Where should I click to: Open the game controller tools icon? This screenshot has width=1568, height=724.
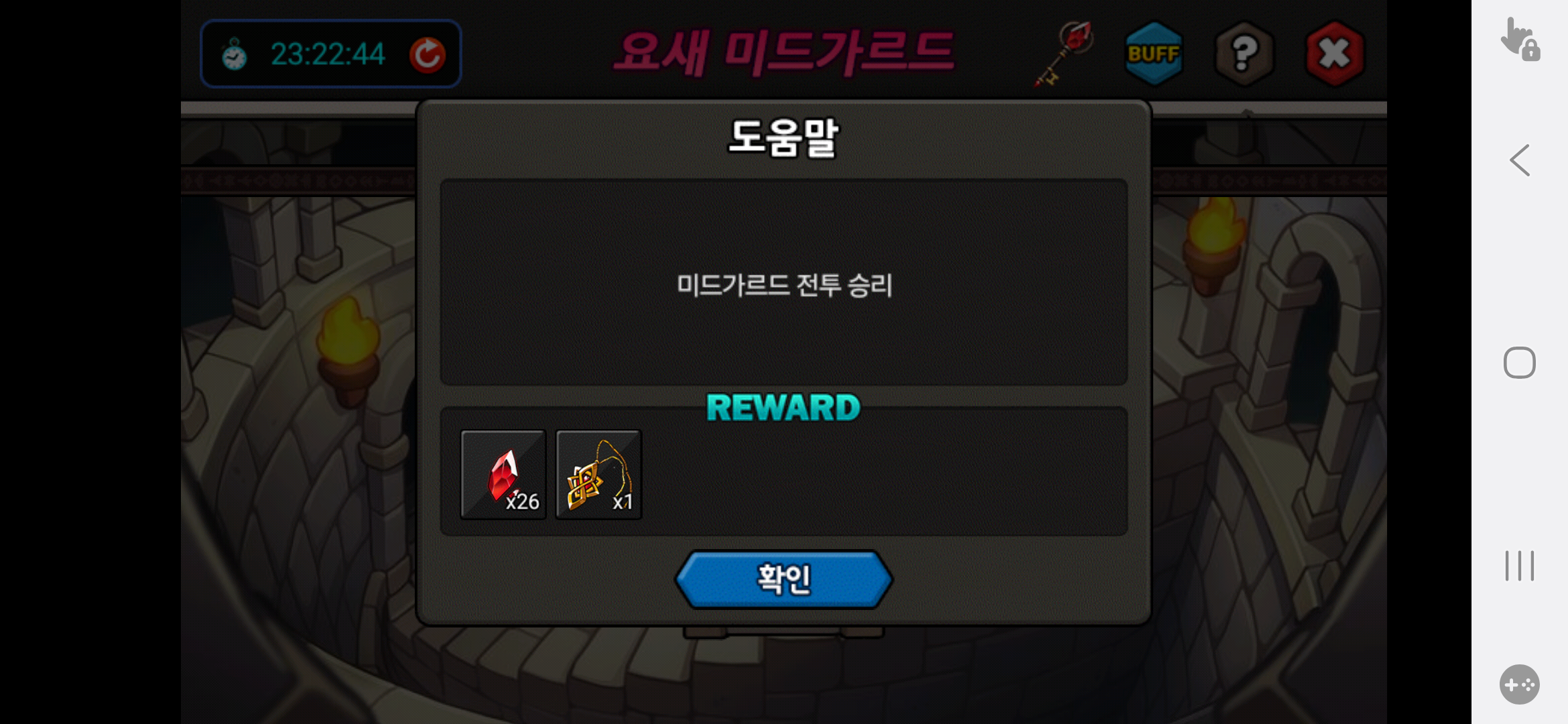[x=1519, y=684]
